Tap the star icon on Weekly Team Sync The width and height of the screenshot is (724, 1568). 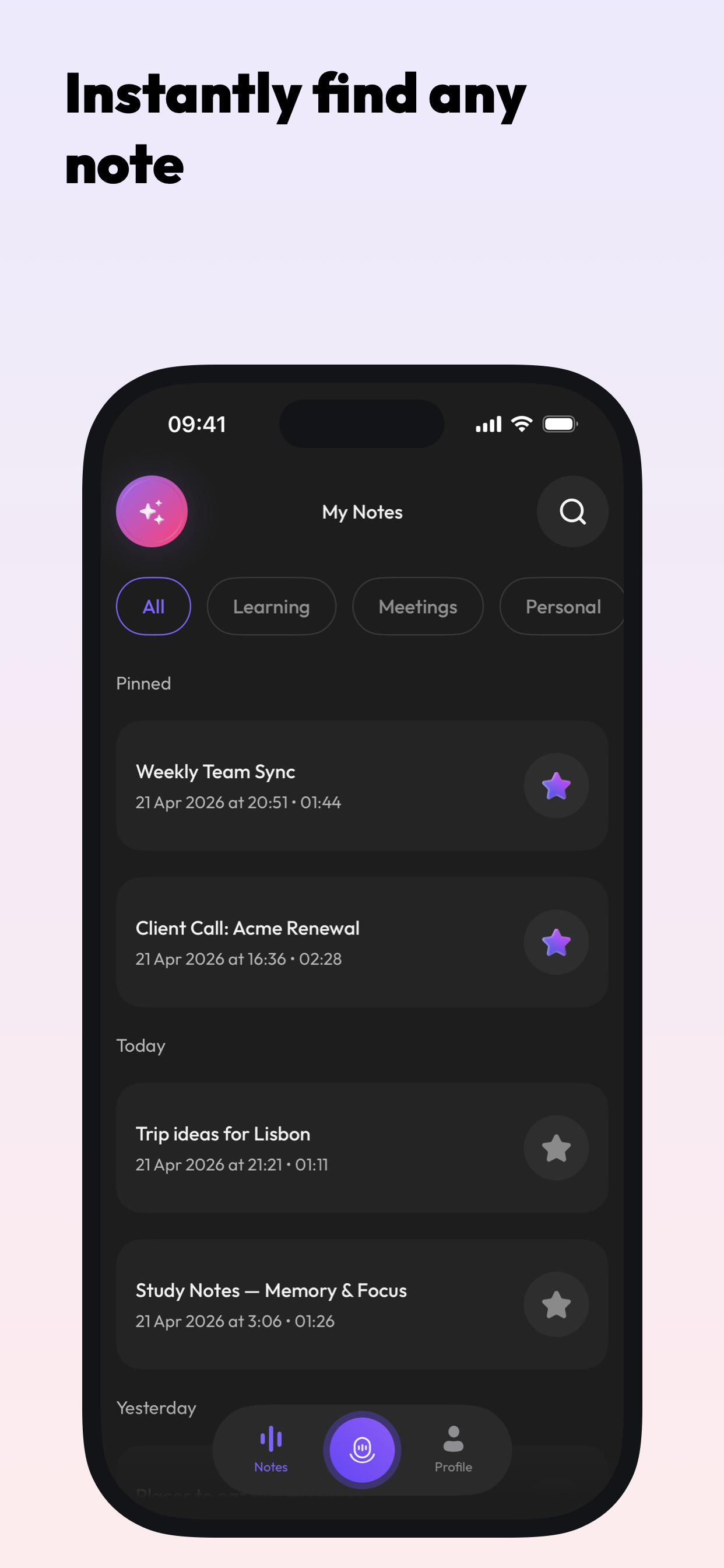pos(556,785)
